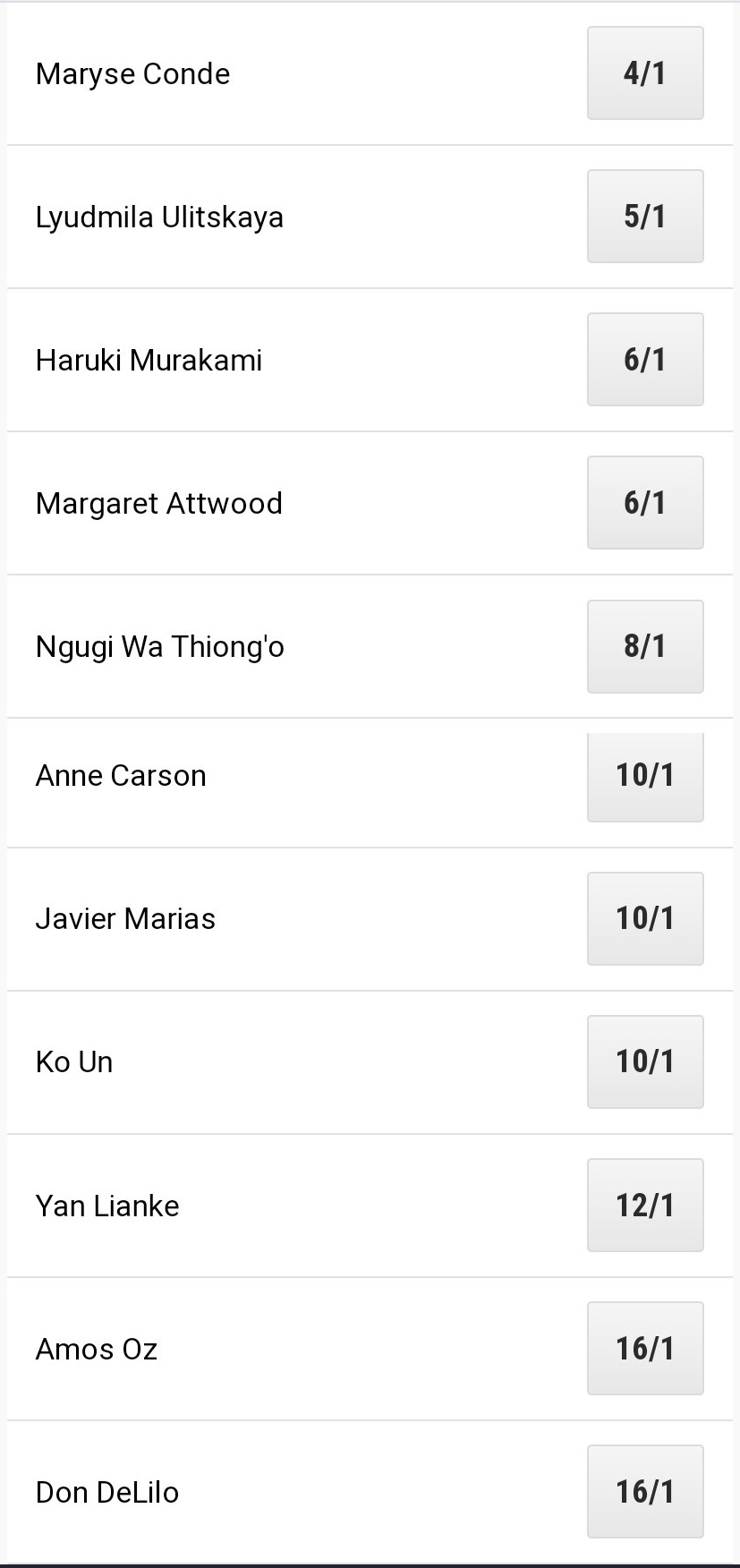
Task: Tap the 5/1 odds for Lyudmila Ulitskaya
Action: coord(645,217)
